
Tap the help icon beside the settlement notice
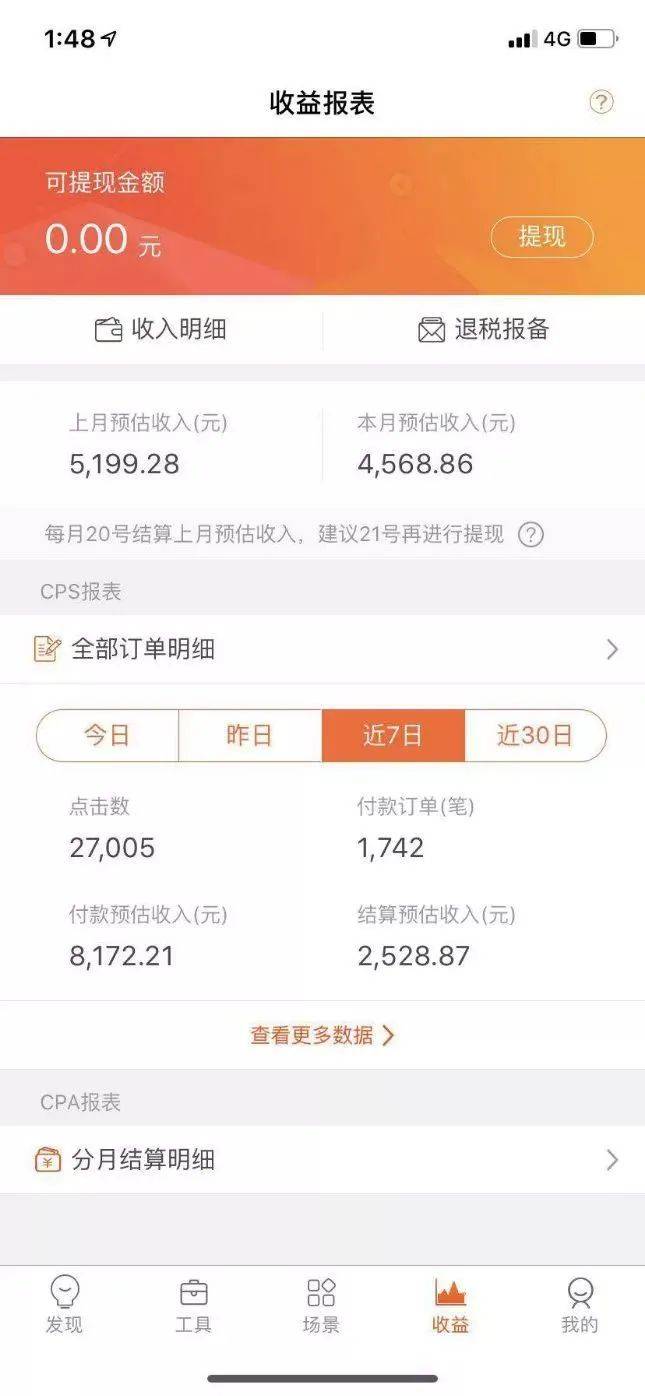tap(531, 534)
